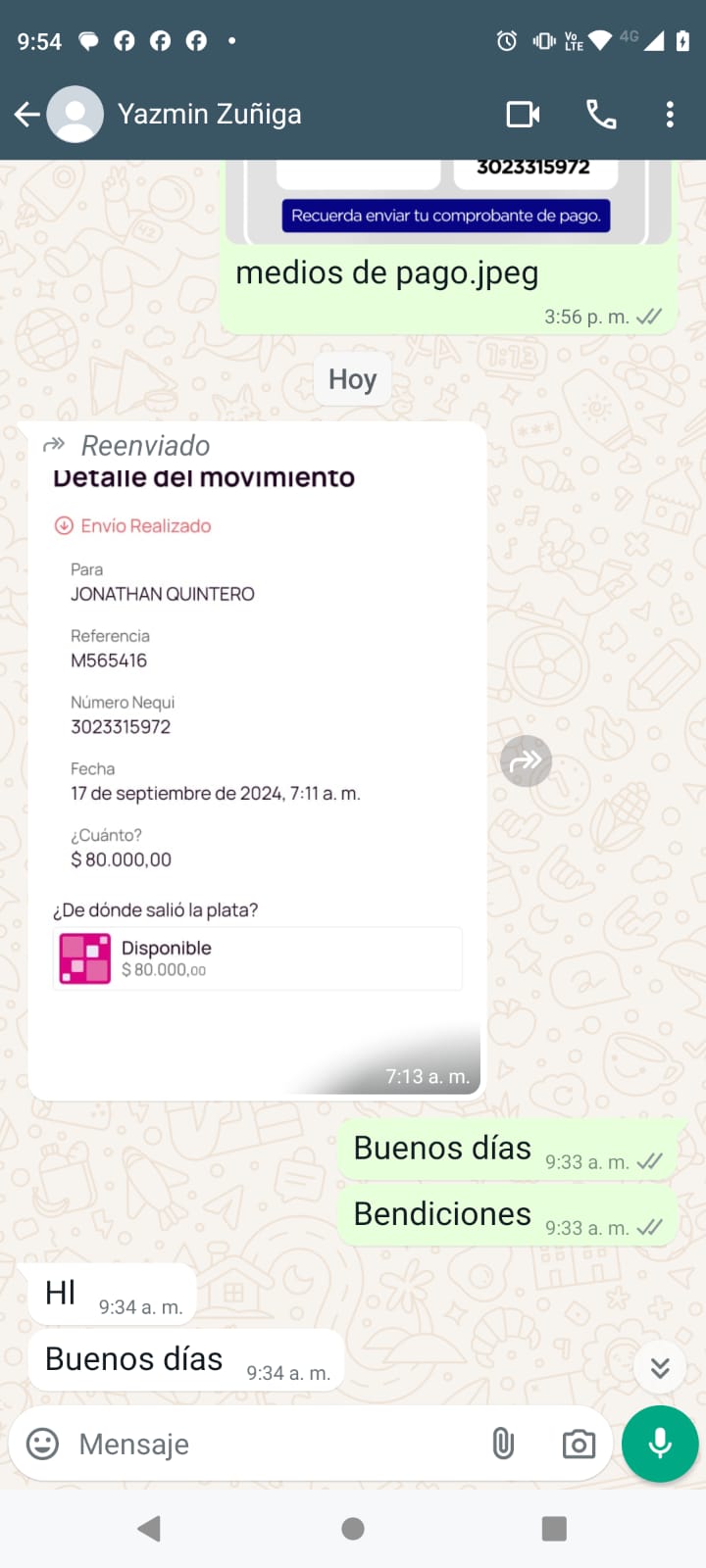This screenshot has height=1568, width=706.
Task: Jump to the latest messages
Action: 660,1367
